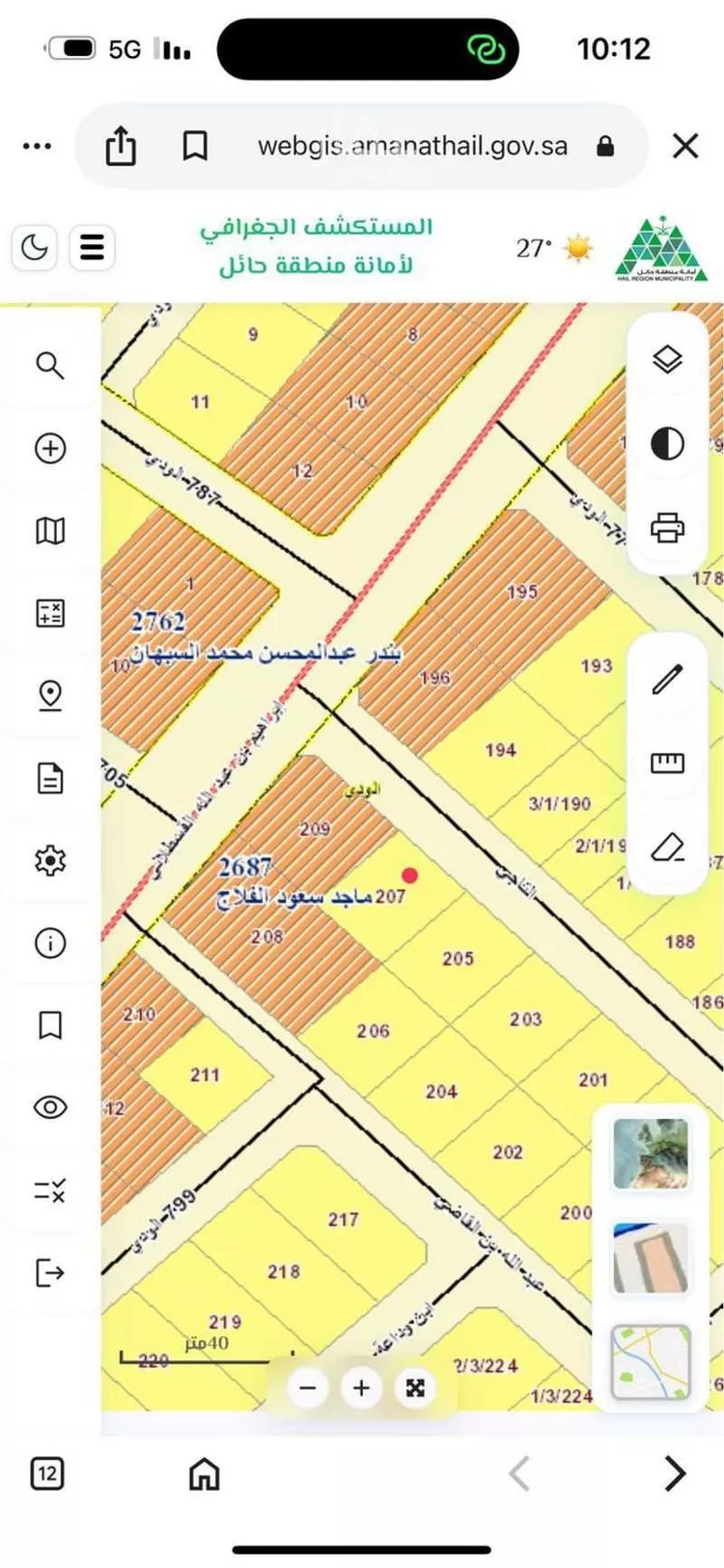Viewport: 724px width, 1568px height.
Task: Go to browser home page
Action: [204, 1474]
